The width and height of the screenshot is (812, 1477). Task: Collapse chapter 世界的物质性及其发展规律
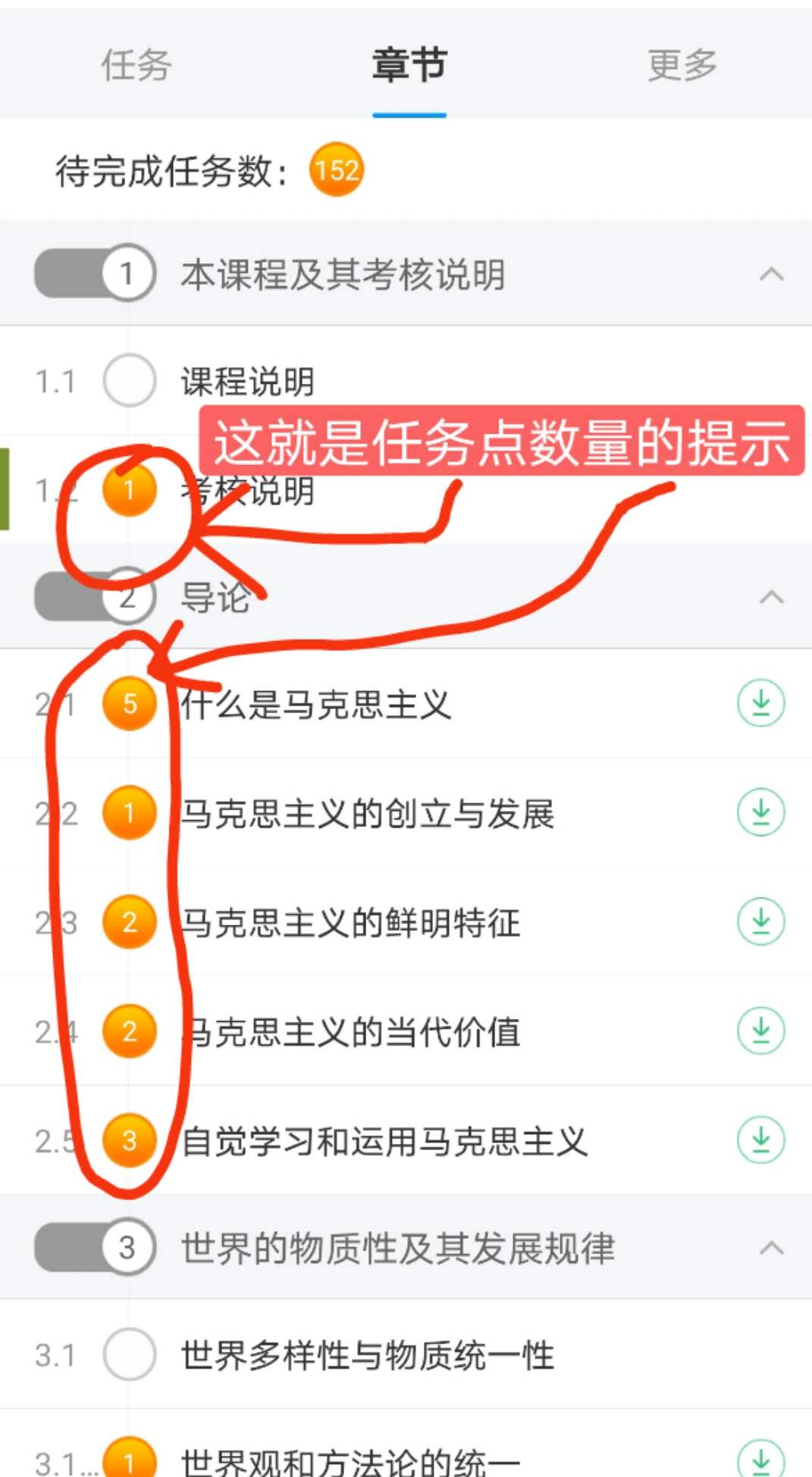pos(771,1248)
